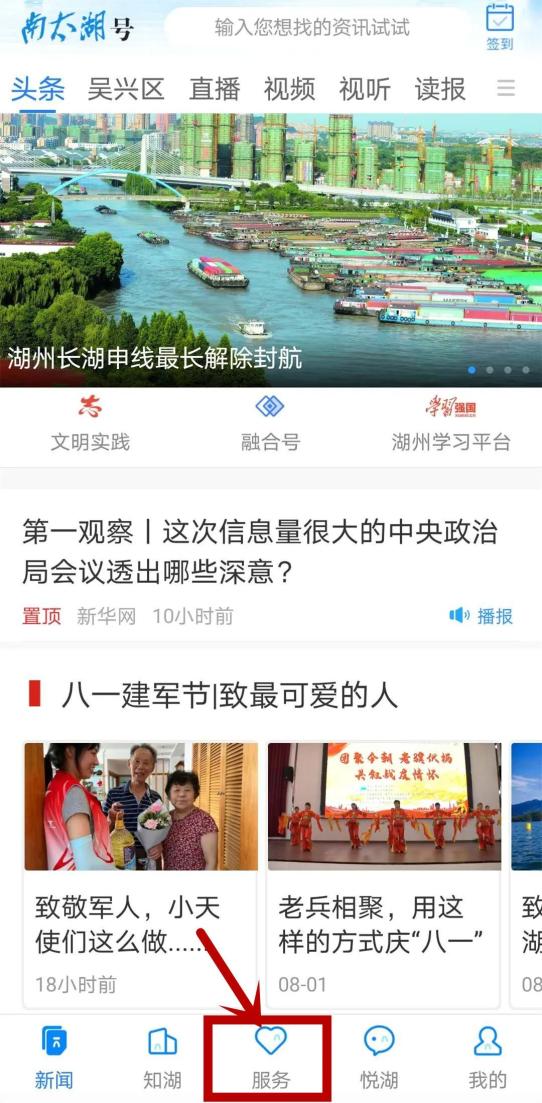Go to the 读报 tab
This screenshot has width=542, height=1103.
pyautogui.click(x=440, y=89)
